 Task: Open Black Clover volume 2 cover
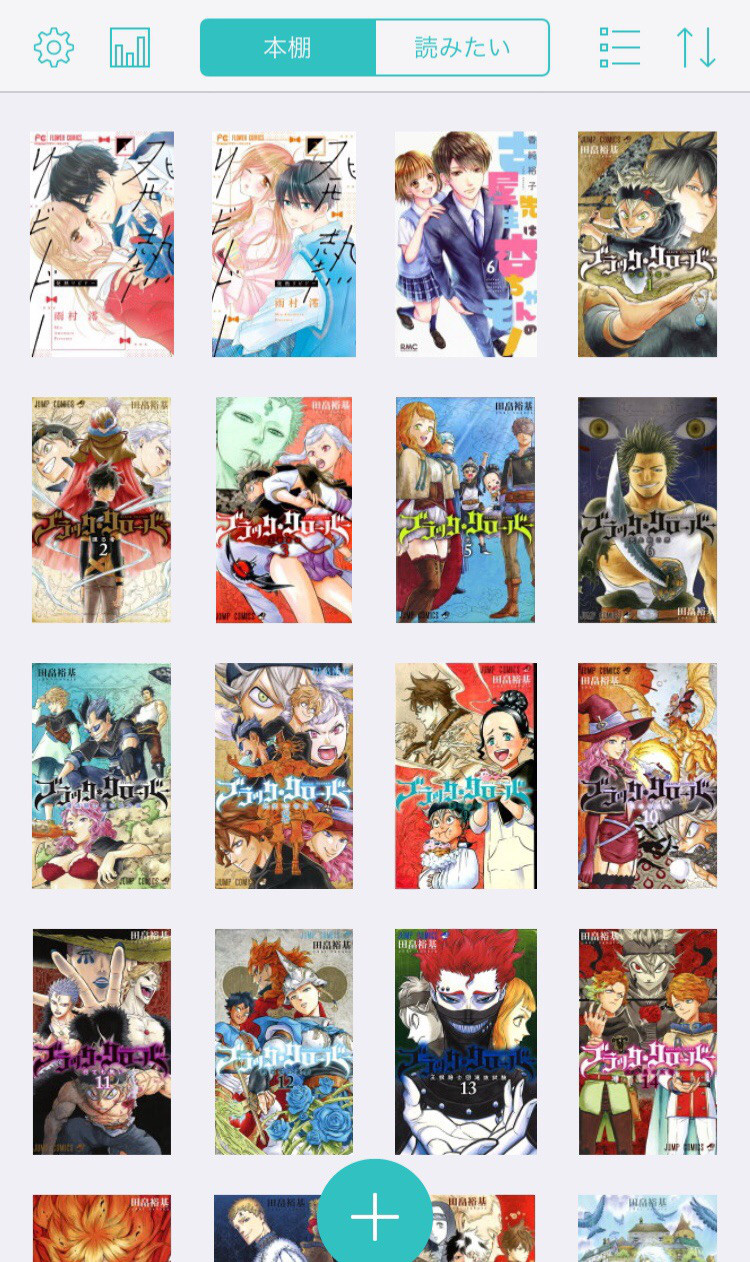(x=101, y=510)
